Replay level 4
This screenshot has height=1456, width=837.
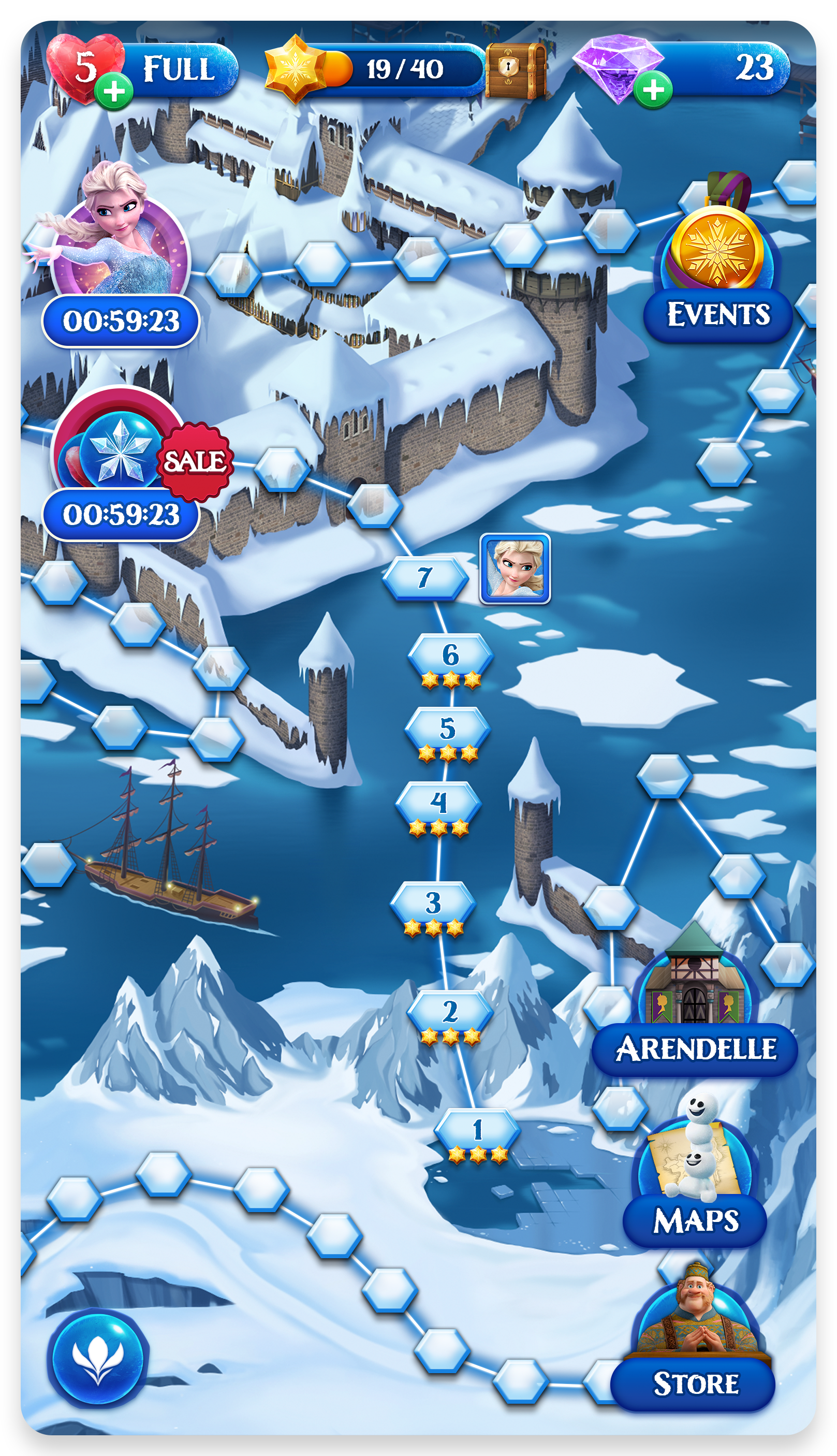438,803
